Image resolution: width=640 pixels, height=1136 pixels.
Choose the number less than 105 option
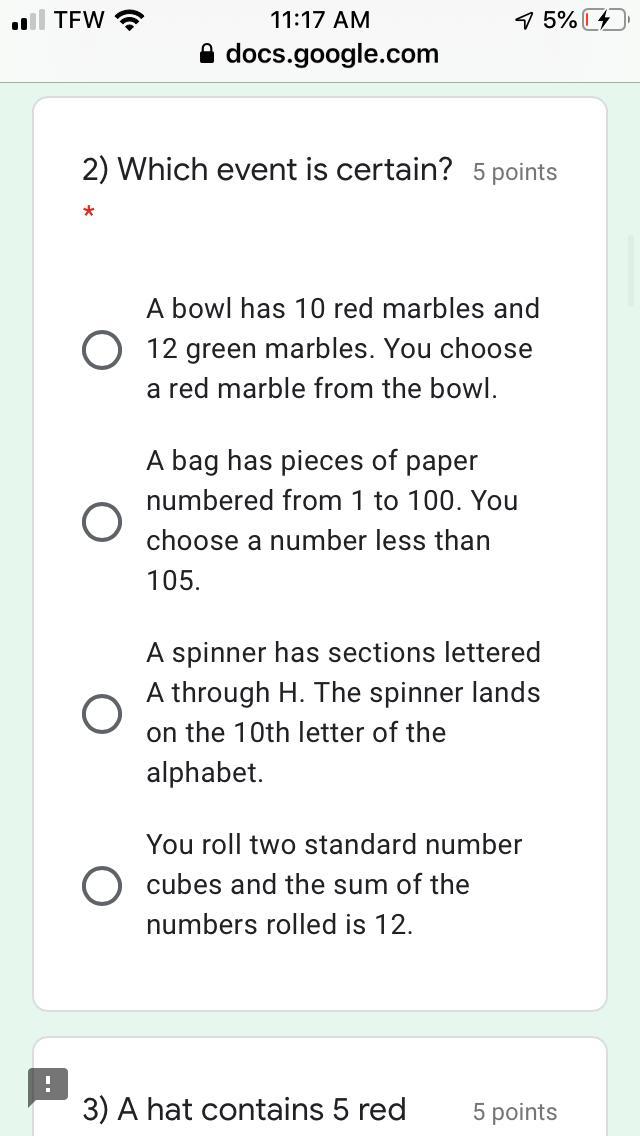coord(102,521)
